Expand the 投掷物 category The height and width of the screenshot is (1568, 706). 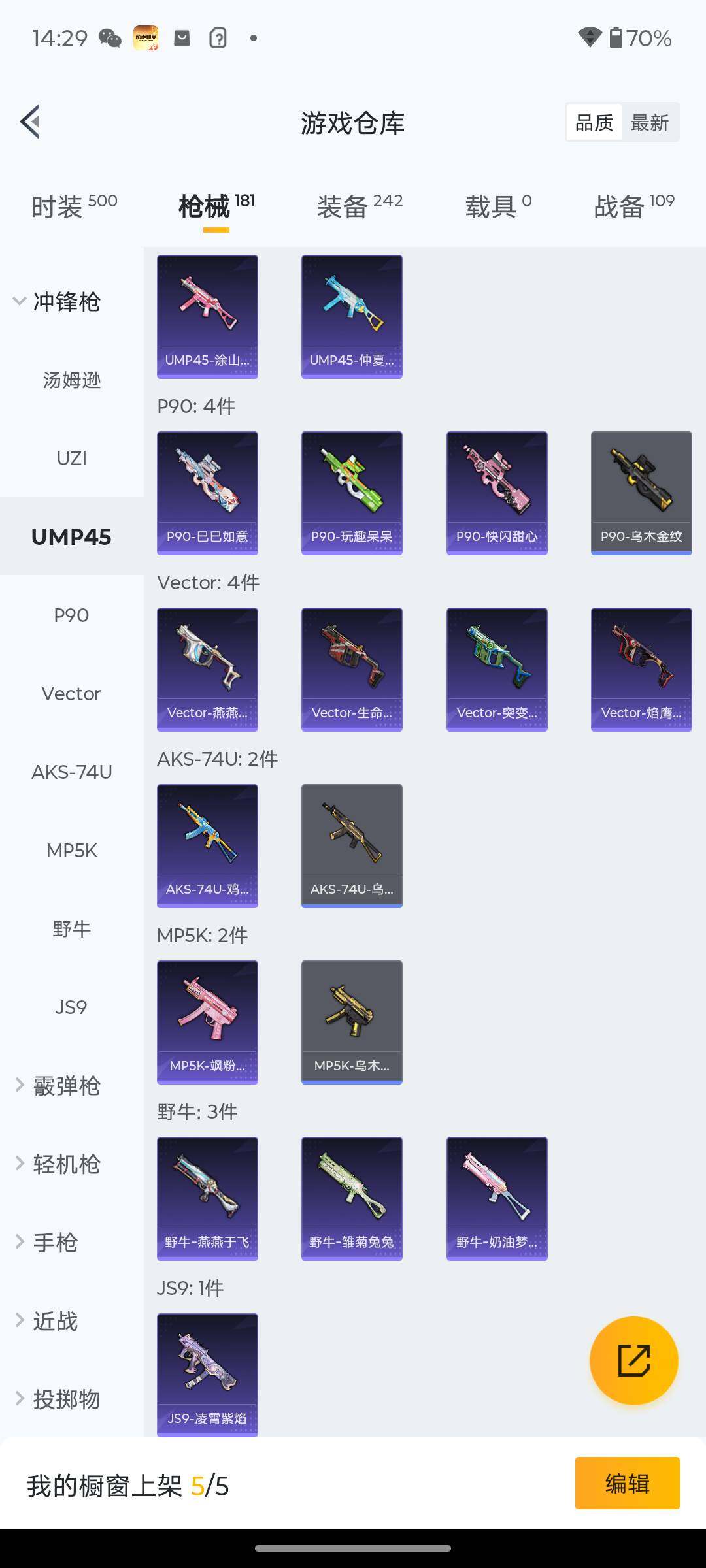(x=58, y=1399)
